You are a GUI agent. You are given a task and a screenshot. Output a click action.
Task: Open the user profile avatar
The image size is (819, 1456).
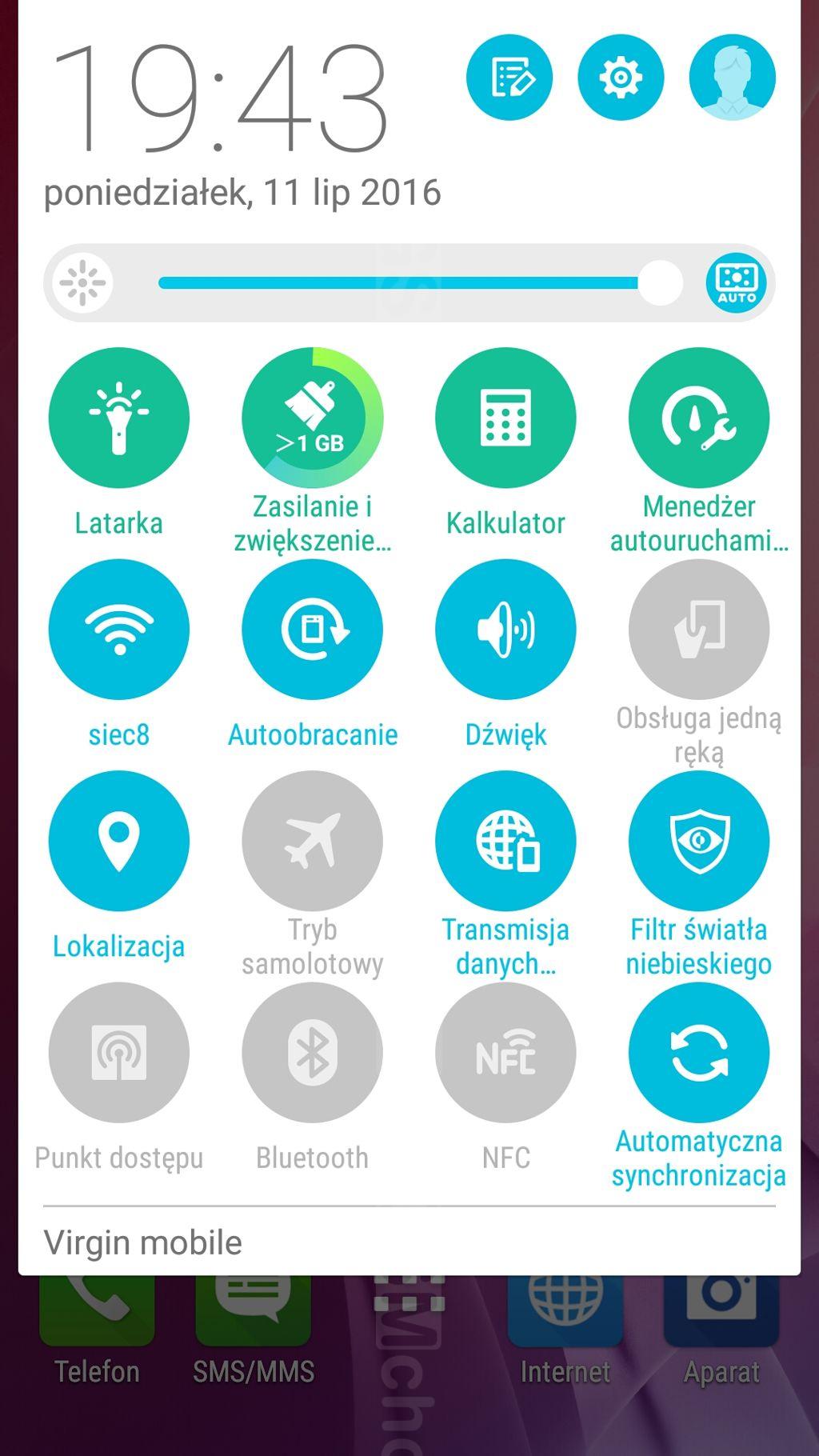(x=732, y=78)
